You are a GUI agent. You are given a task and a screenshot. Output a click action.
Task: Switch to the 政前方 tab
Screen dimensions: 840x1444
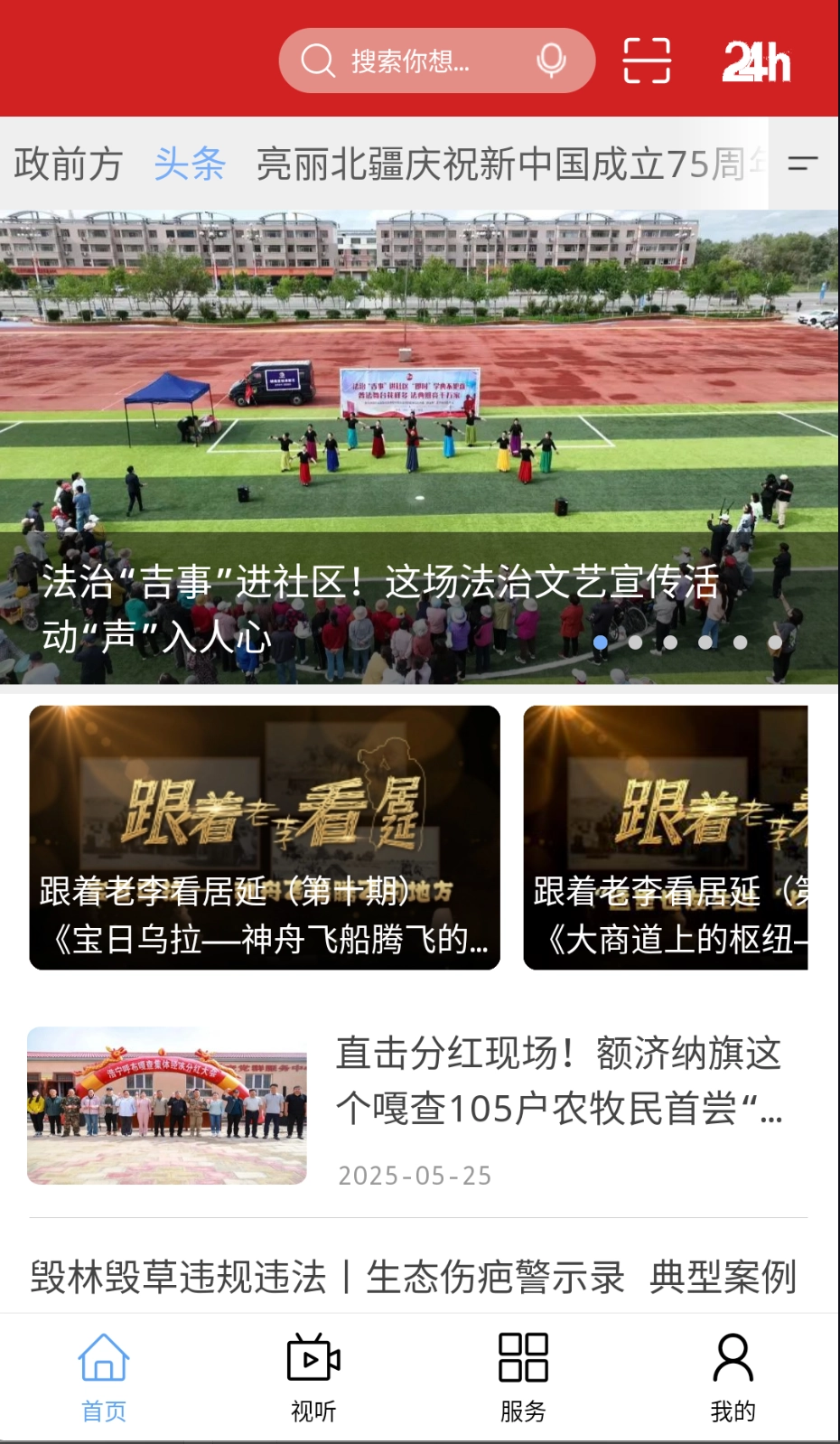pyautogui.click(x=67, y=165)
